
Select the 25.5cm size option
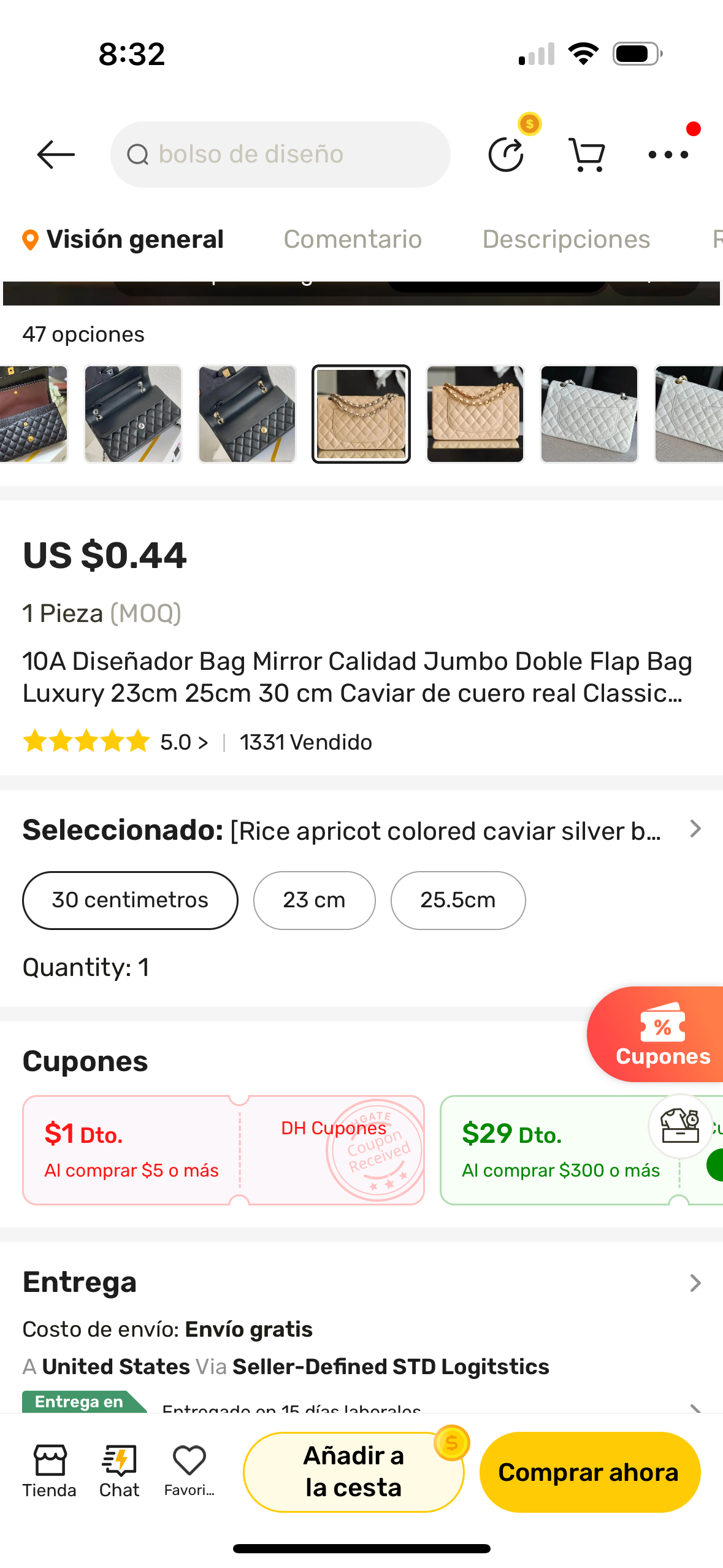pos(457,900)
